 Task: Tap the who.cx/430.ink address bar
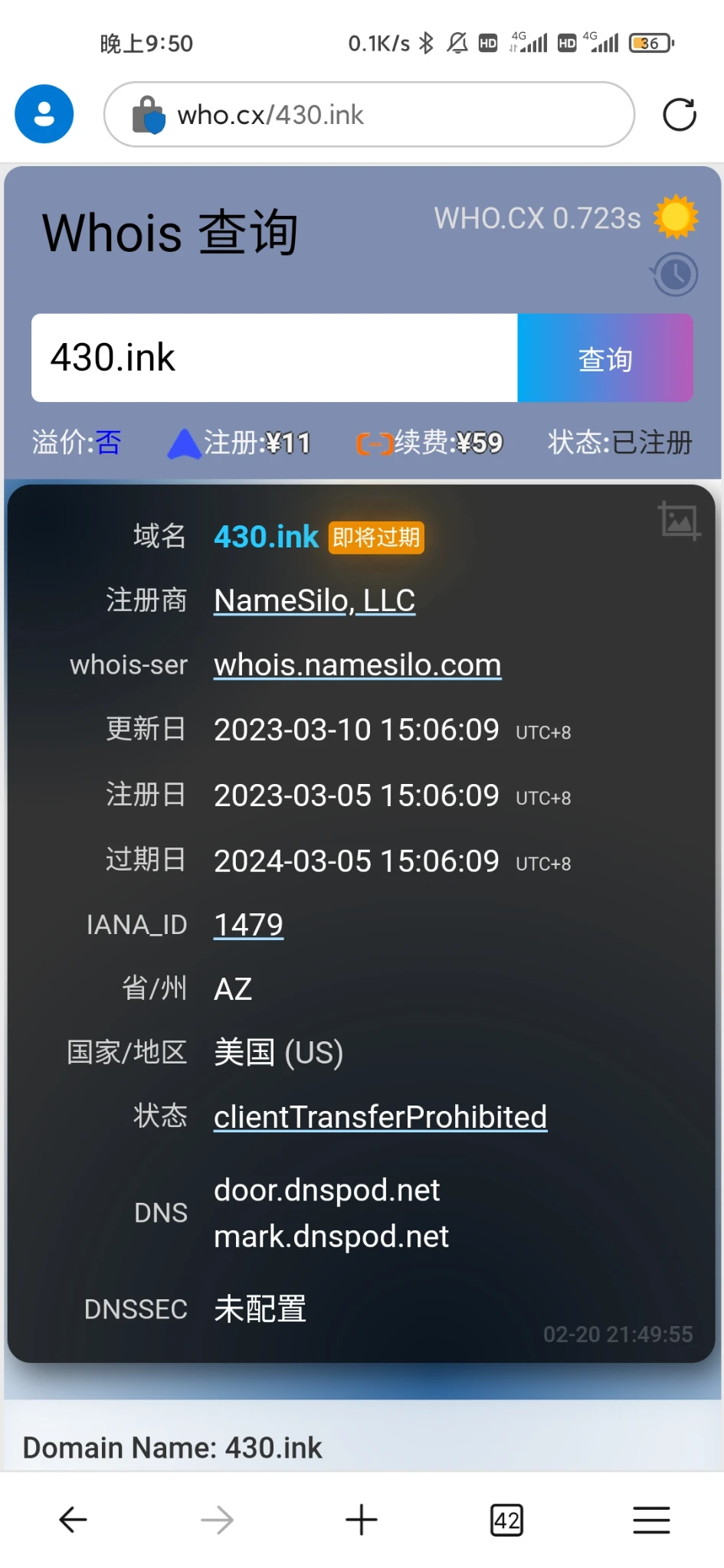[369, 115]
